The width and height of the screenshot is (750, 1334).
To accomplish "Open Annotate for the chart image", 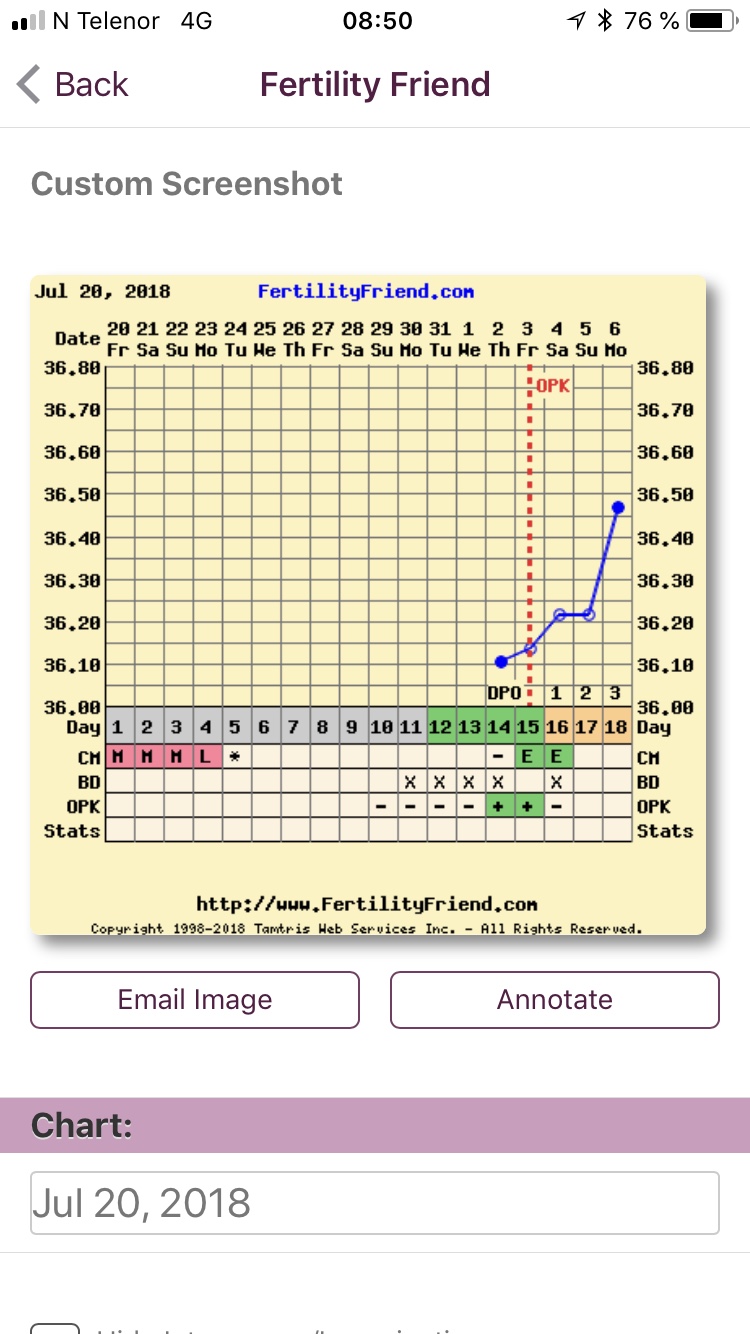I will [x=555, y=1000].
